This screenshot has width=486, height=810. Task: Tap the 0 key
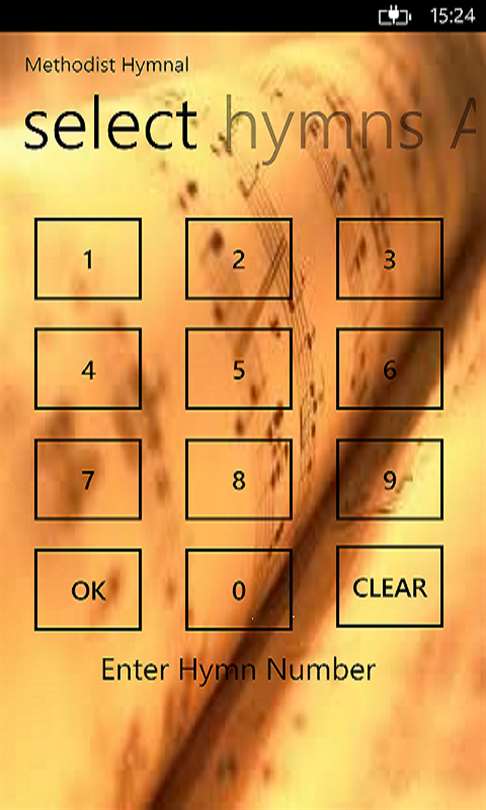point(239,589)
